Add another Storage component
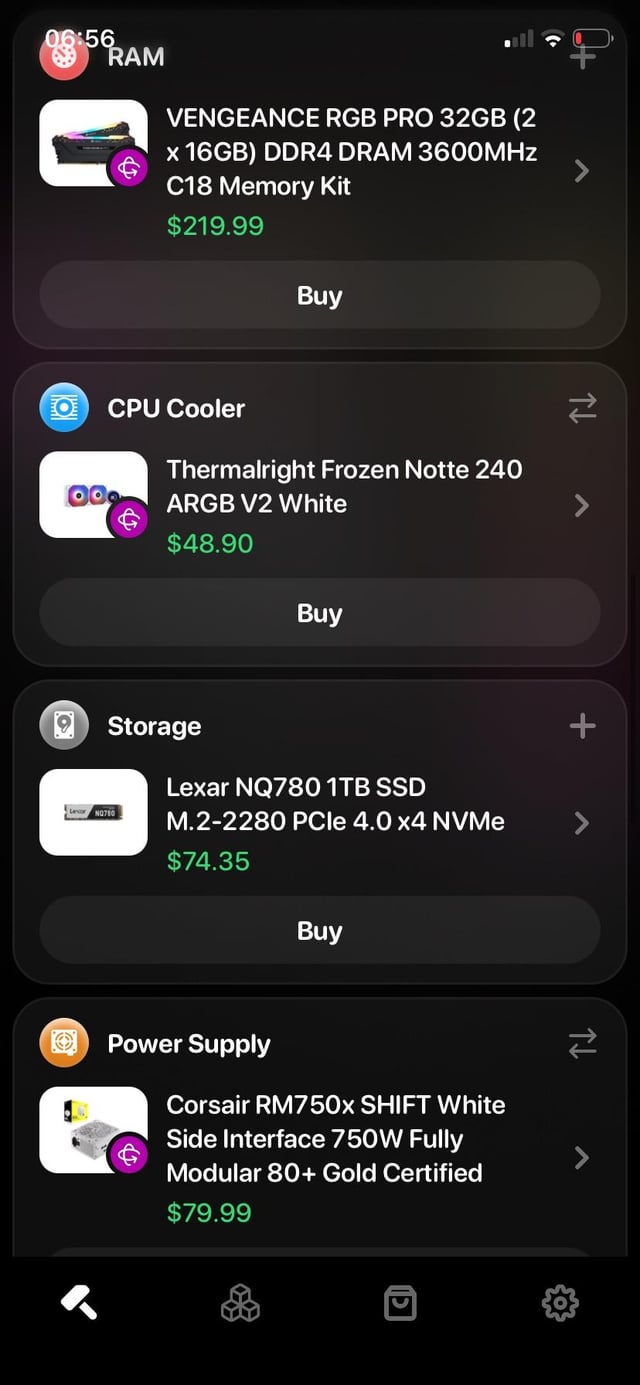The width and height of the screenshot is (640, 1385). coord(582,726)
